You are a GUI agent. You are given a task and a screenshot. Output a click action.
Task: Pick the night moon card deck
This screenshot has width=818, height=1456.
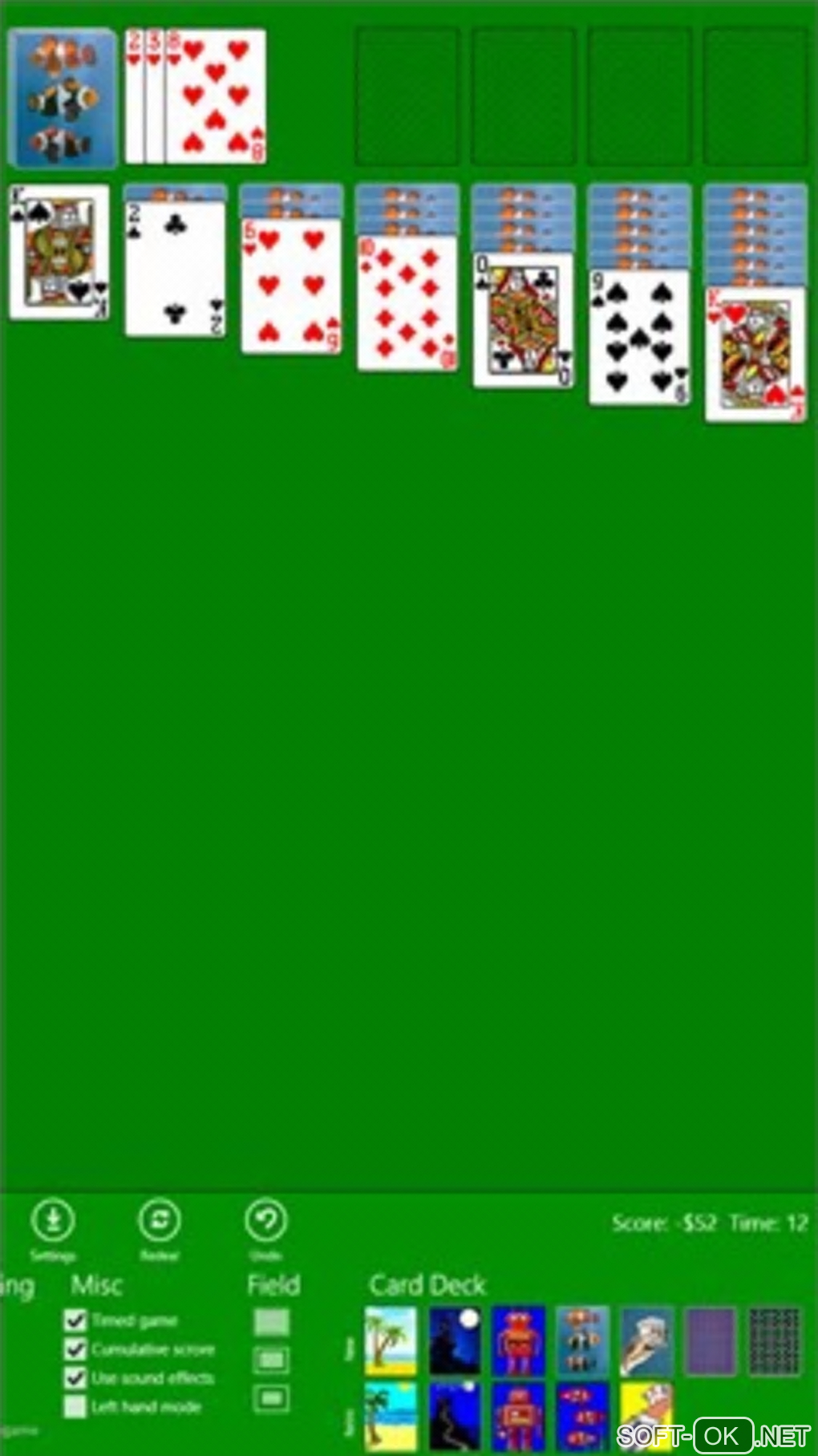(x=455, y=1340)
